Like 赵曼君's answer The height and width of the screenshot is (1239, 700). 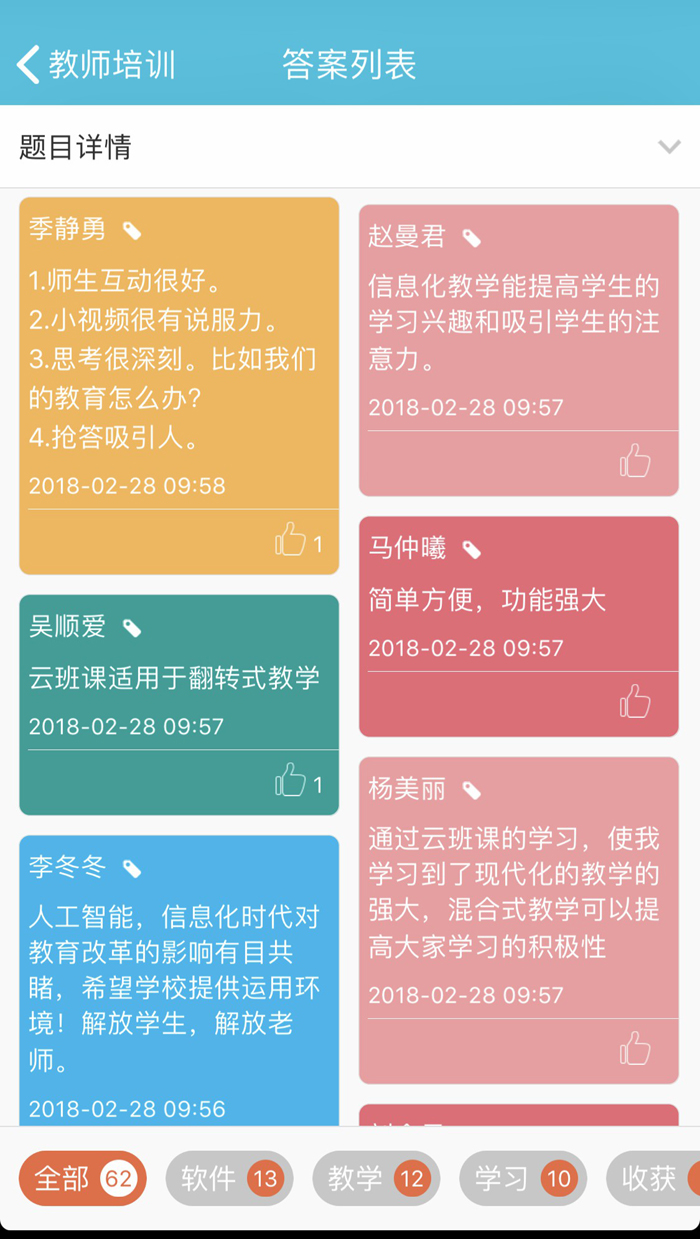click(635, 461)
